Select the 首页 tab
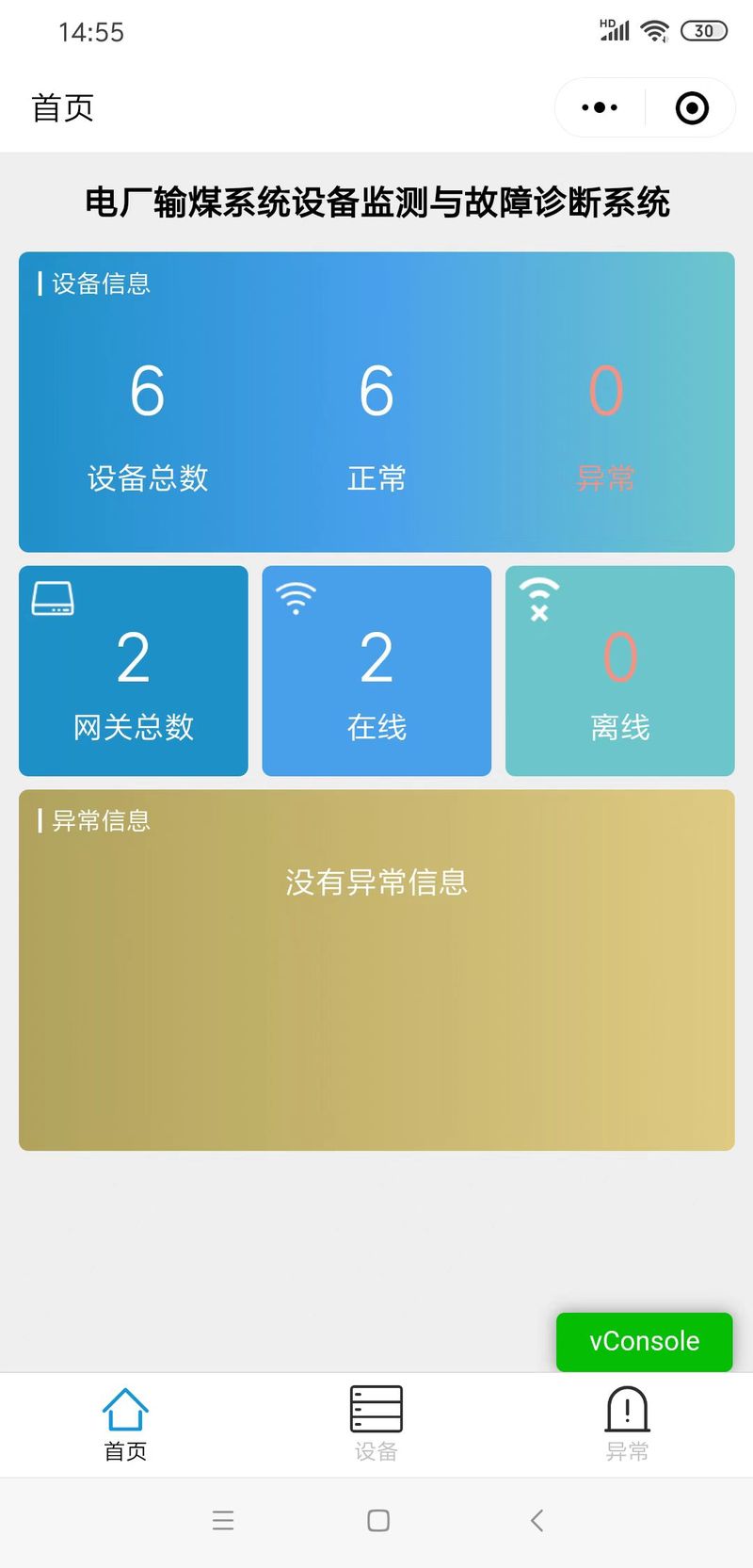 125,1423
